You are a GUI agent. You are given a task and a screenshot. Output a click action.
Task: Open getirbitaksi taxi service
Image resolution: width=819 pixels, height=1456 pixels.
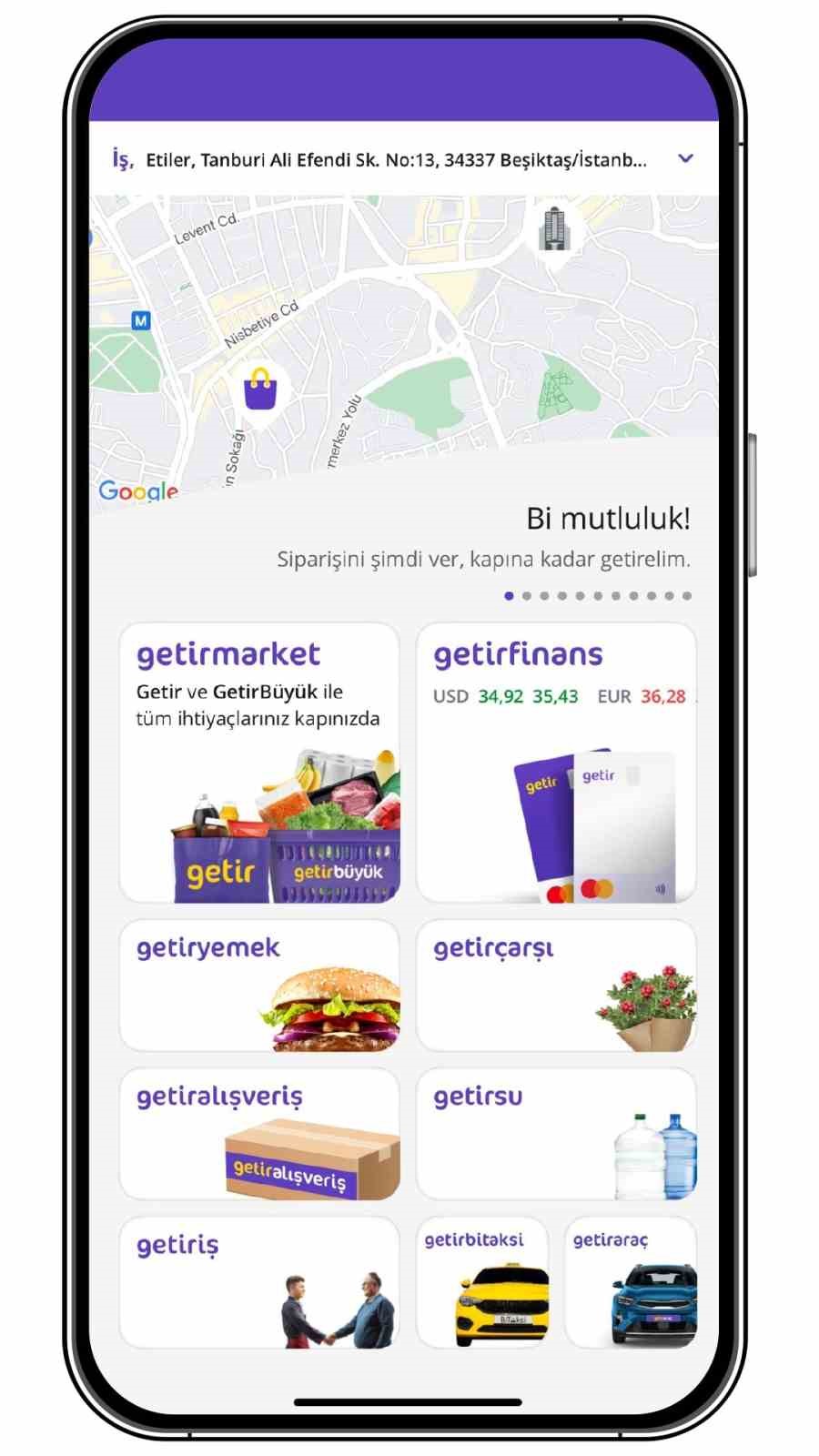[x=482, y=1282]
